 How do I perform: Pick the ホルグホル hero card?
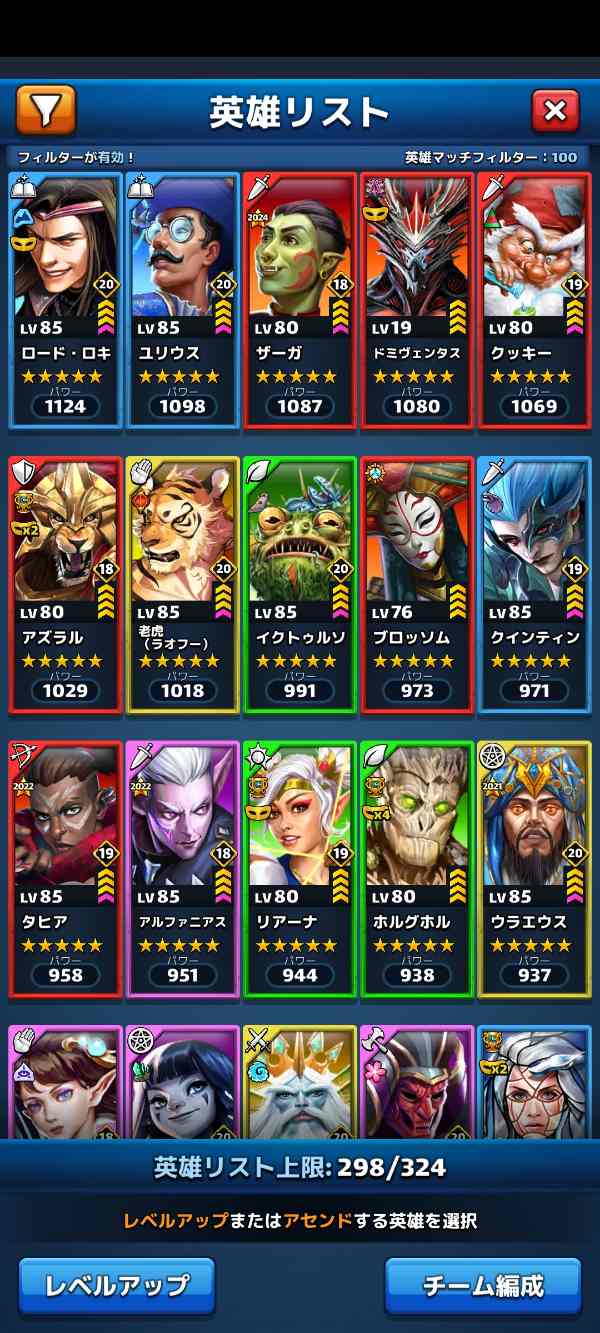pyautogui.click(x=417, y=870)
